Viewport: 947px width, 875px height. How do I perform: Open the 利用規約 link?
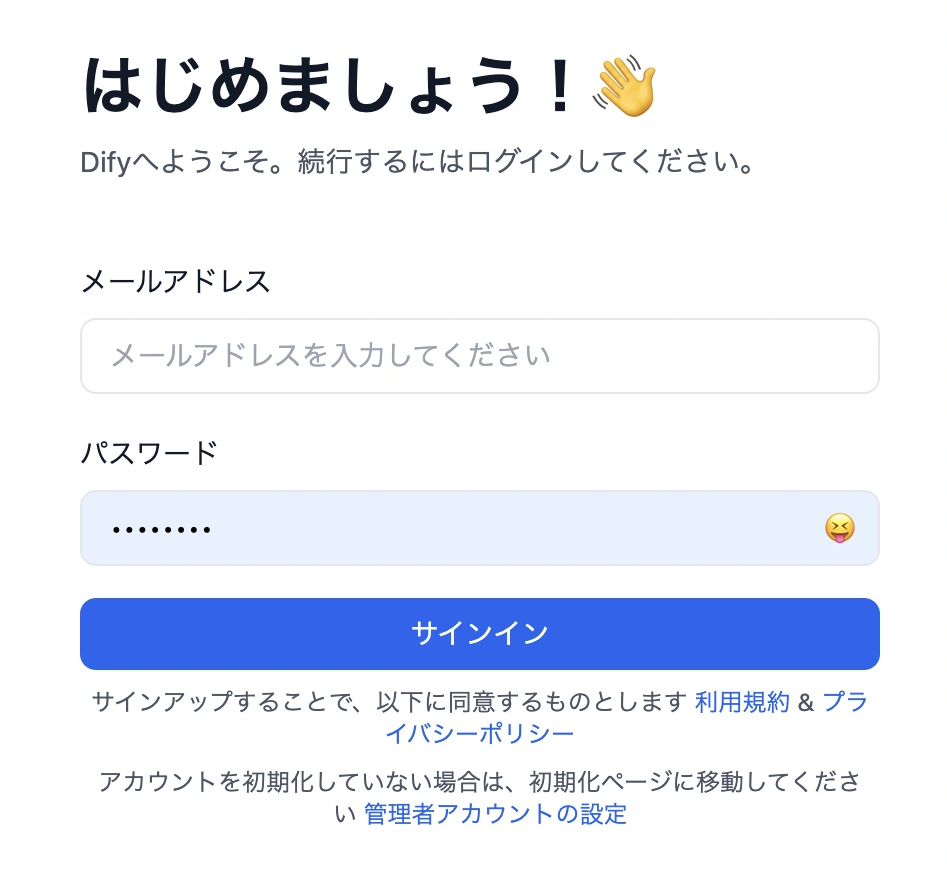pyautogui.click(x=742, y=702)
